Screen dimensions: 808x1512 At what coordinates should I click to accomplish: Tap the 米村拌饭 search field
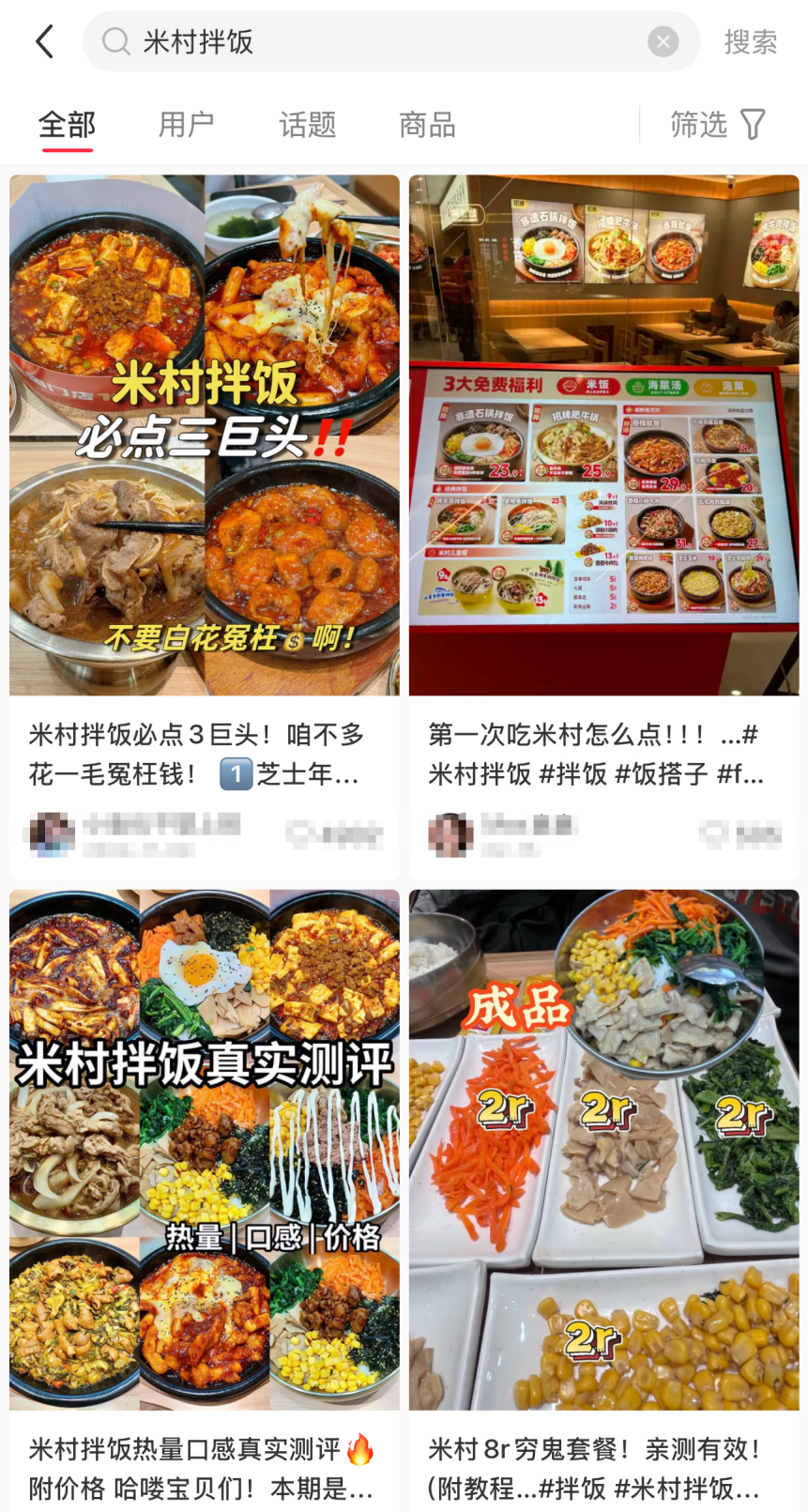[375, 42]
